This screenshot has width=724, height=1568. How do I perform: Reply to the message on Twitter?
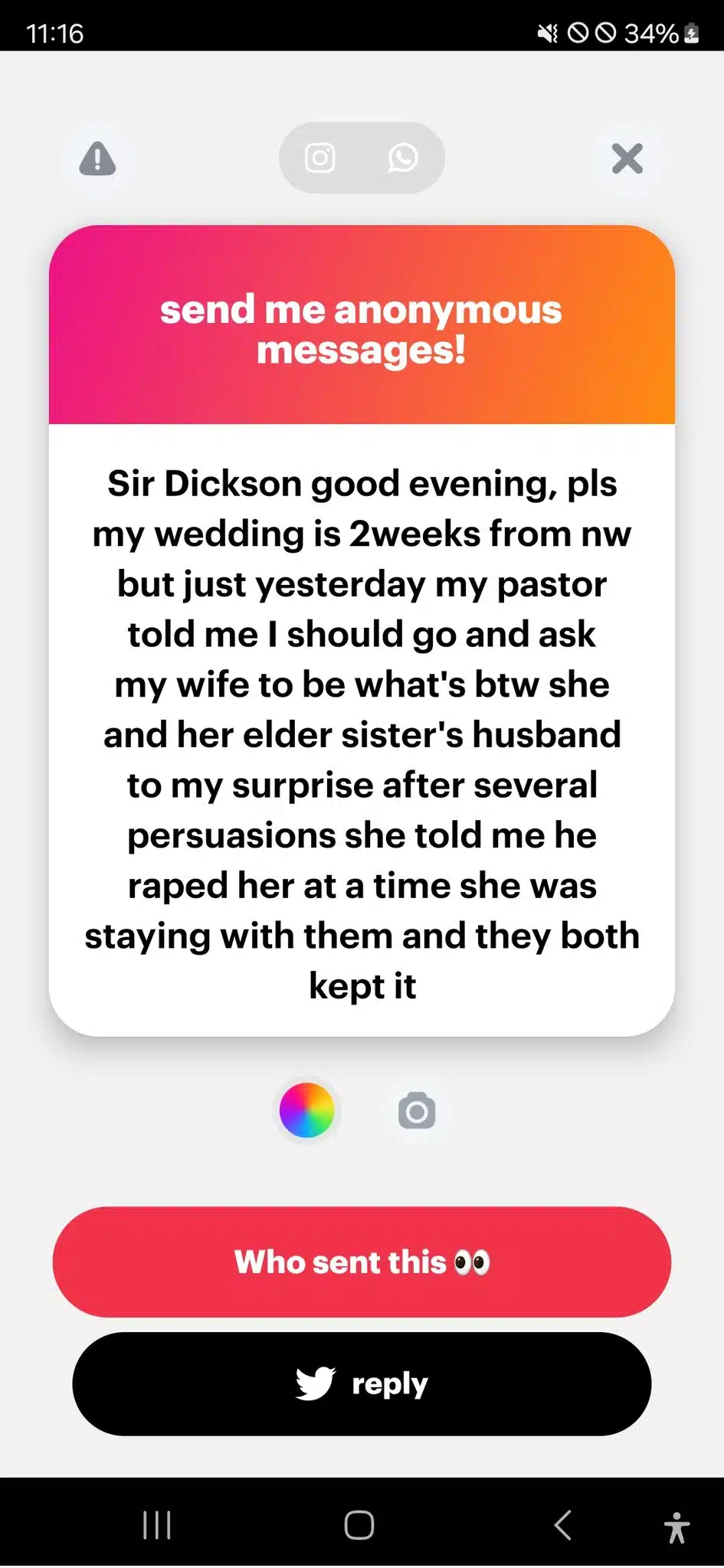tap(362, 1384)
